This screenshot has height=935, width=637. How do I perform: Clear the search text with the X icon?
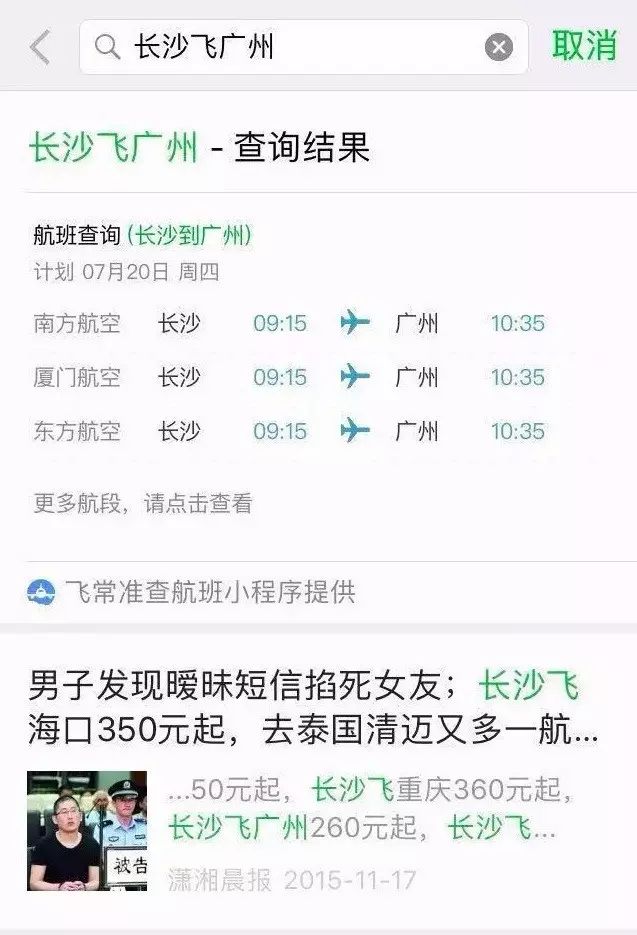[499, 47]
